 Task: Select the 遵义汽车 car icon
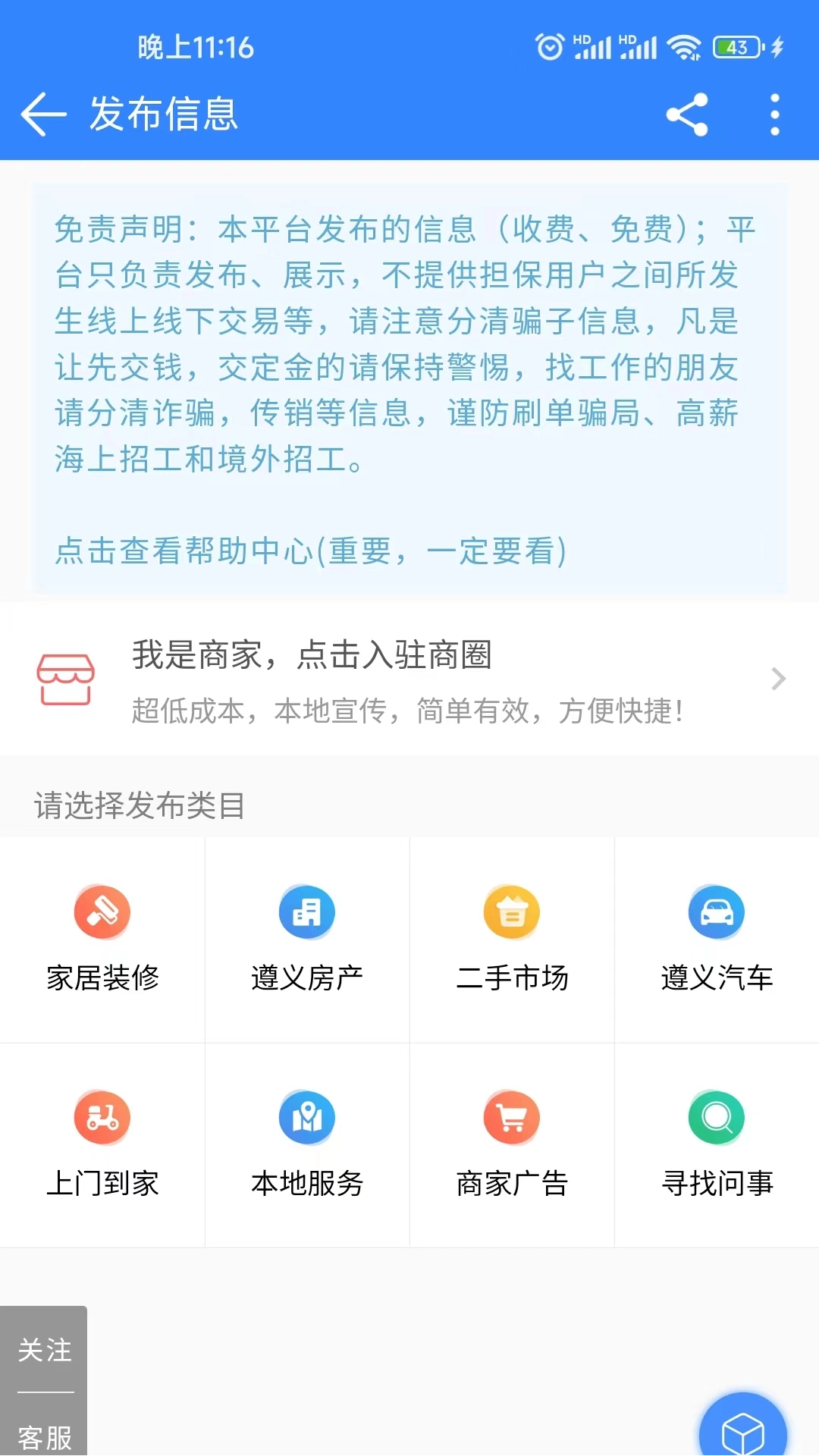pos(717,912)
